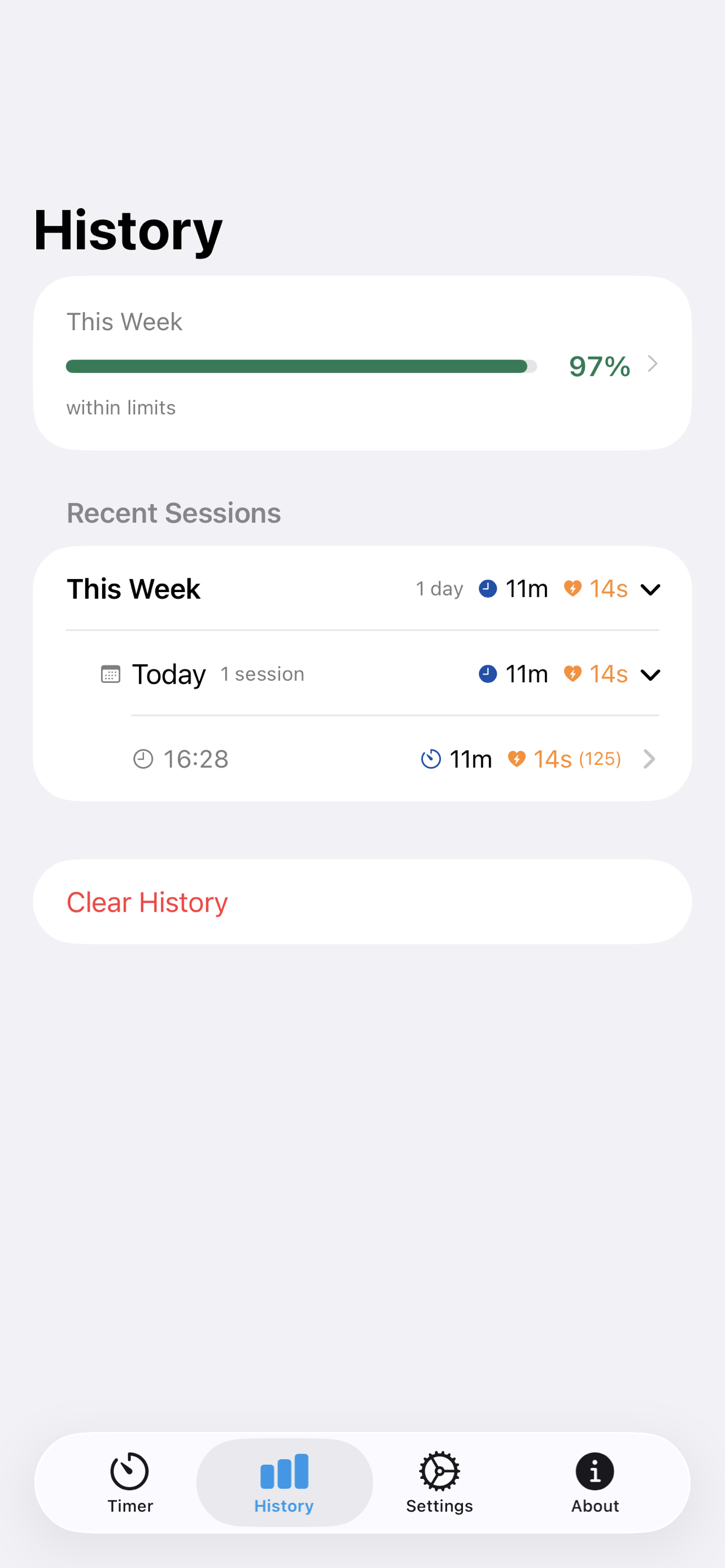This screenshot has height=1568, width=725.
Task: Click the orange heart icon beside 14s (125)
Action: (518, 759)
